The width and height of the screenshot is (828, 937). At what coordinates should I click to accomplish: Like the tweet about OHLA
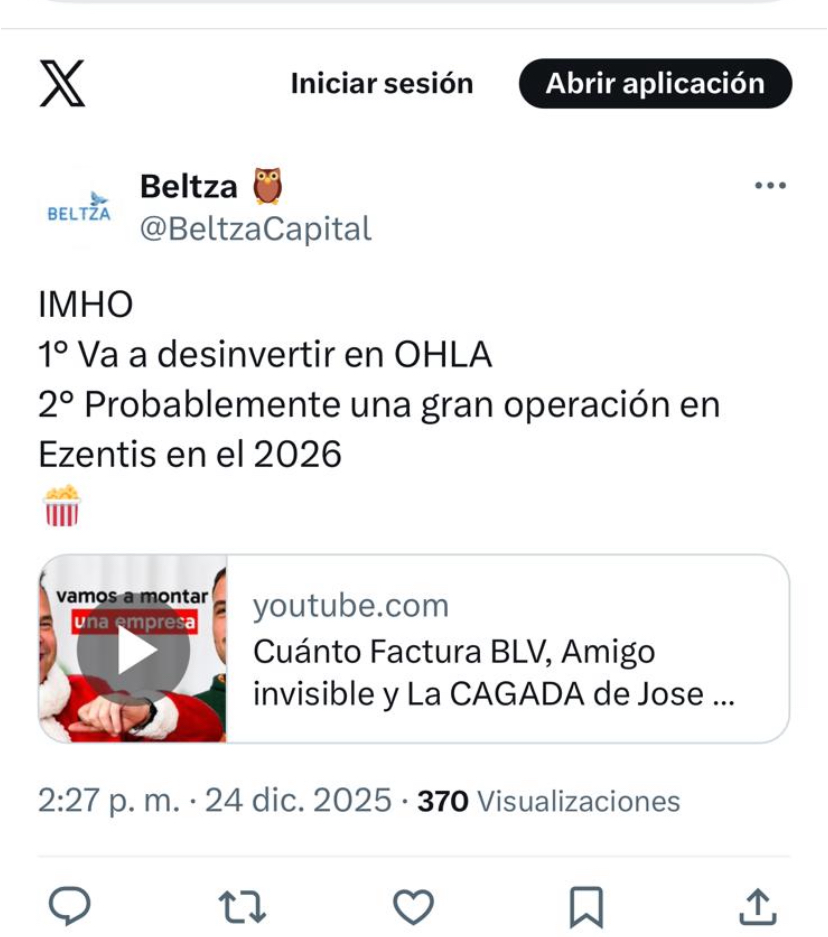click(413, 906)
